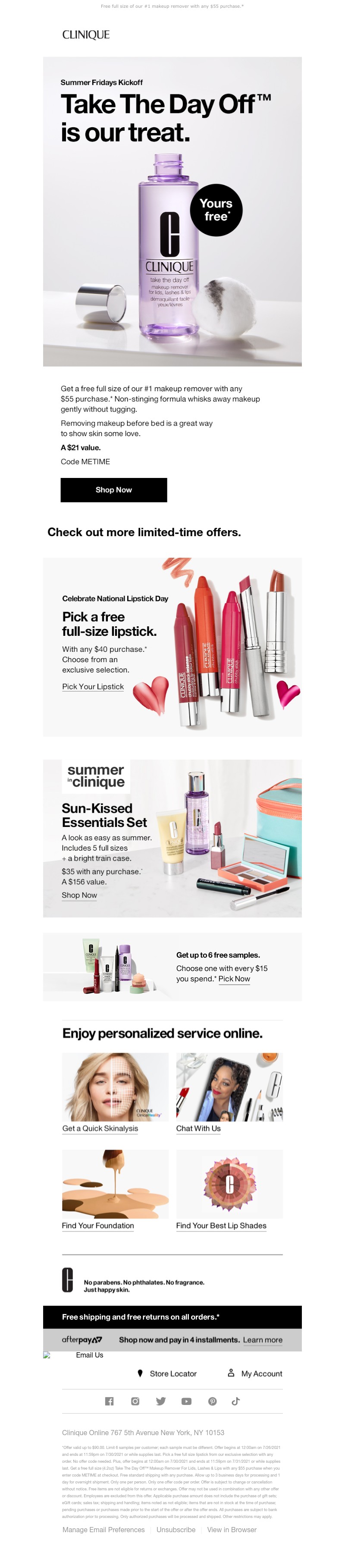This screenshot has width=345, height=1568.
Task: Go to My Account
Action: [x=261, y=1373]
